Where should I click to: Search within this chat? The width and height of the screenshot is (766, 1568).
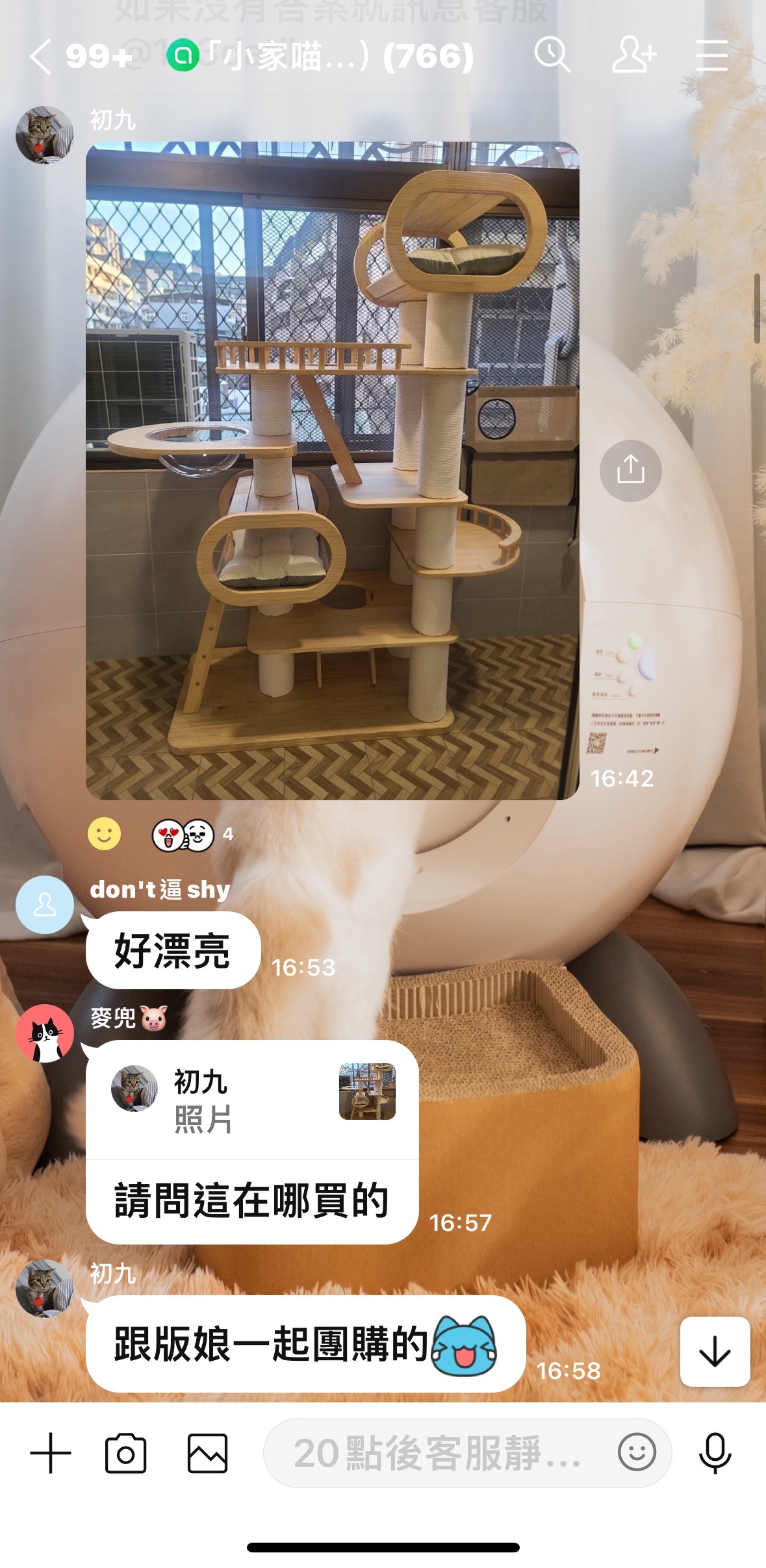click(552, 55)
